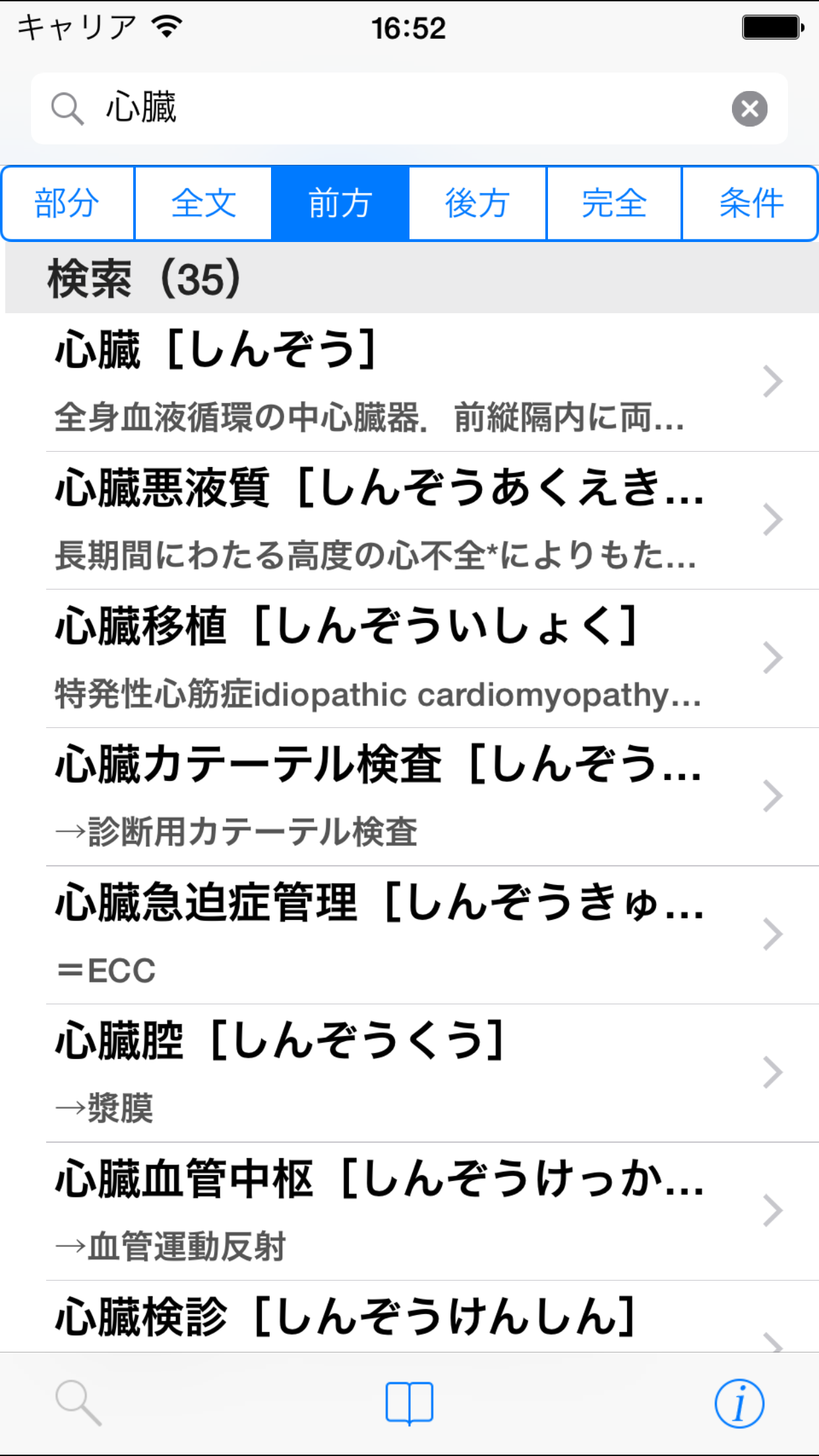Clear the search text 心臓
Image resolution: width=819 pixels, height=1456 pixels.
click(749, 109)
